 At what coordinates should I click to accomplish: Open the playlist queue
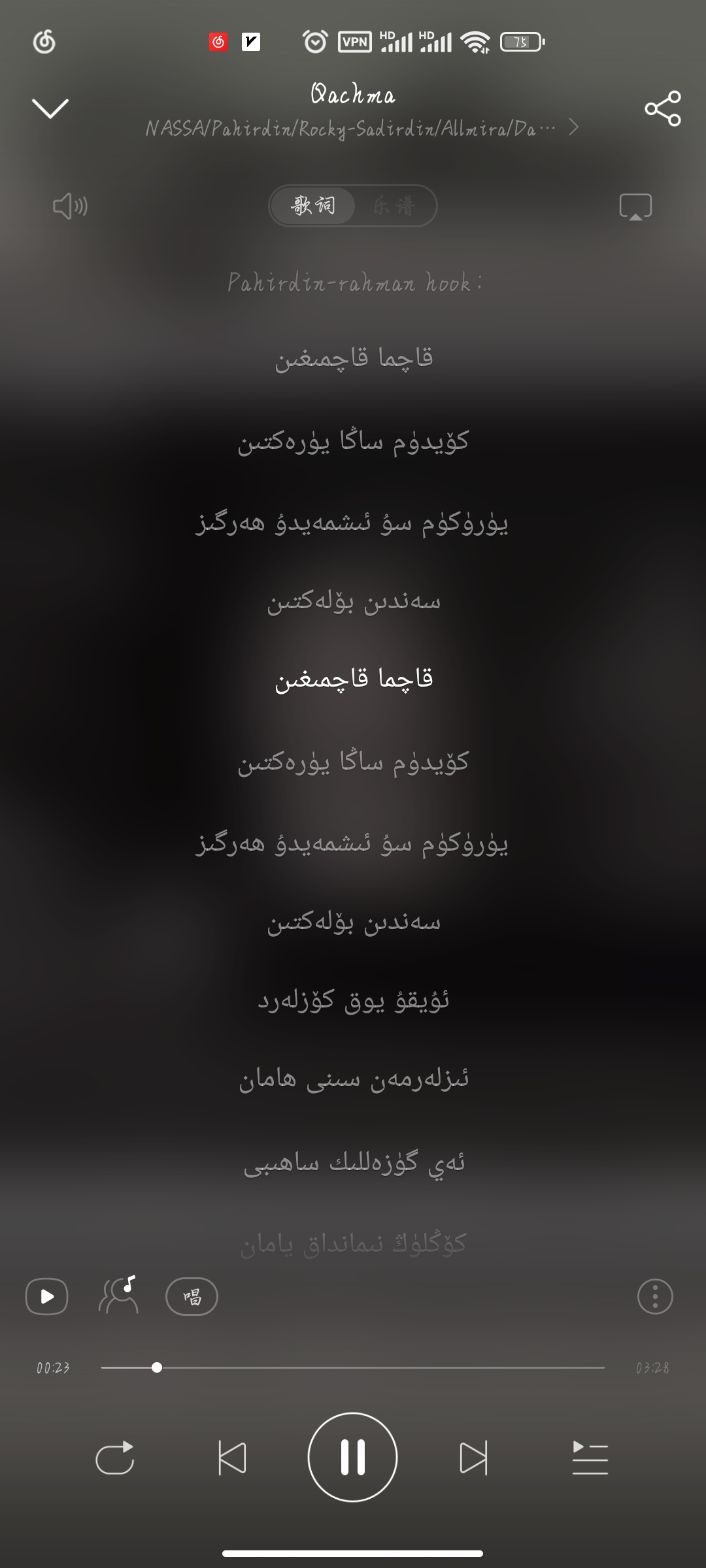click(x=590, y=1458)
